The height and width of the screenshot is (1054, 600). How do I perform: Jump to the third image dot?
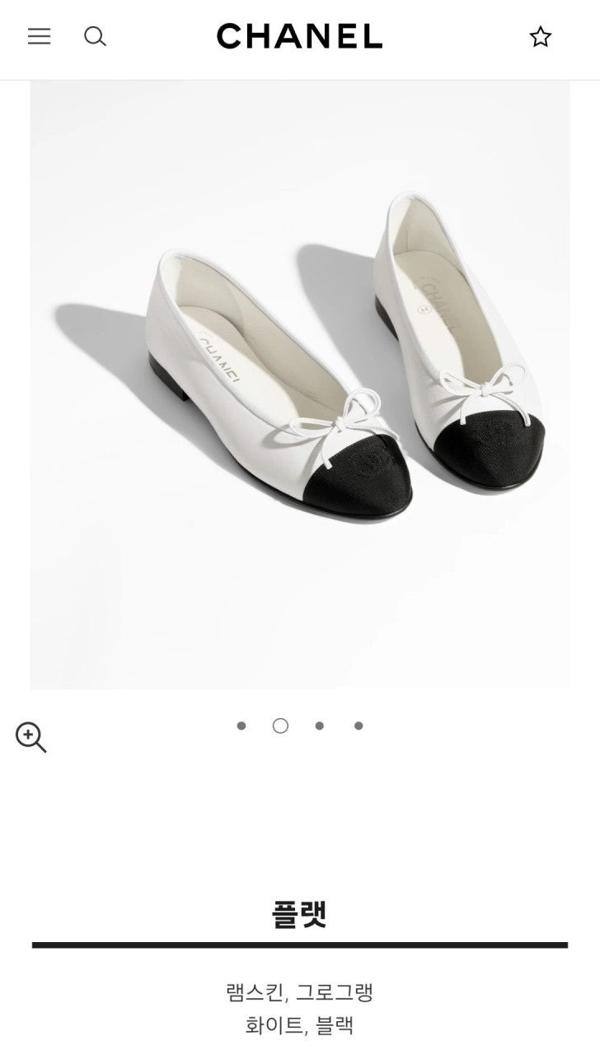pyautogui.click(x=319, y=726)
